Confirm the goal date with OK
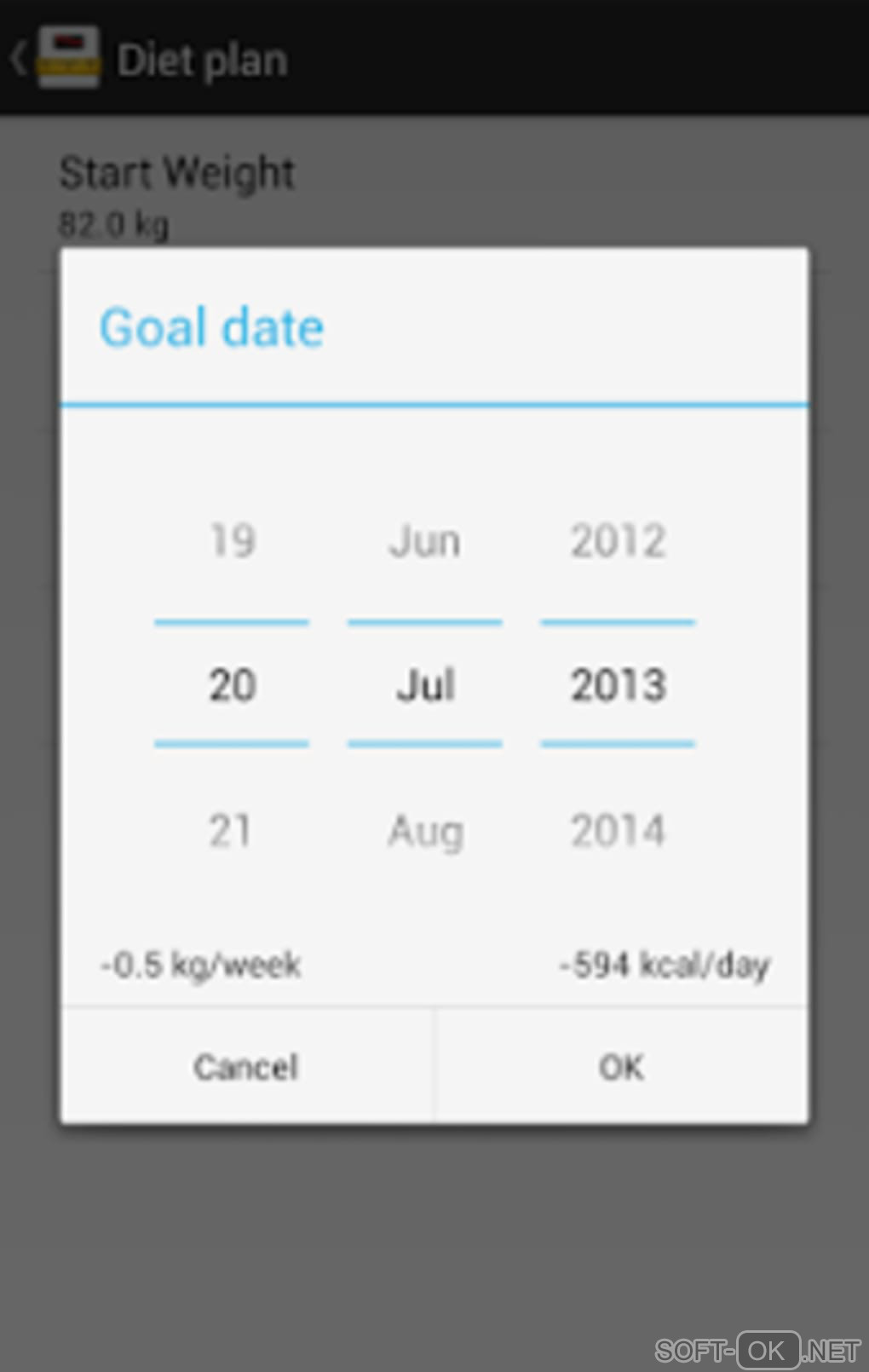The height and width of the screenshot is (1372, 869). coord(621,1066)
